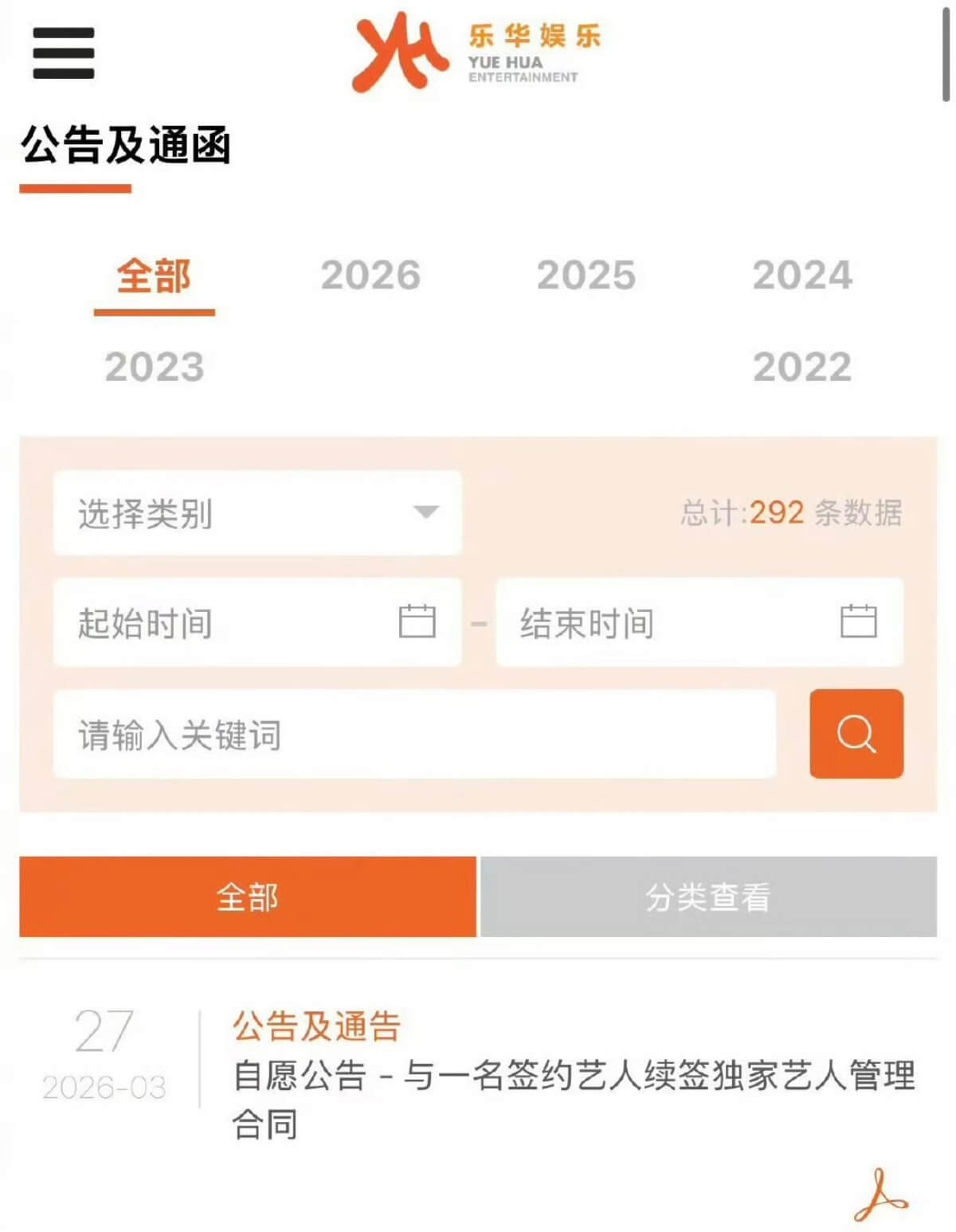The image size is (956, 1232).
Task: Open the hamburger drawer menu
Action: (x=64, y=53)
